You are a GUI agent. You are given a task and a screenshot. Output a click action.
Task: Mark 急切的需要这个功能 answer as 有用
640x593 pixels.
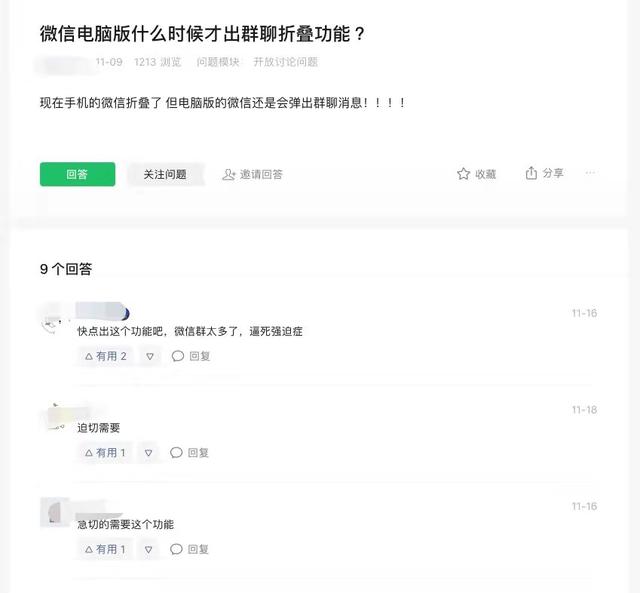tap(105, 549)
